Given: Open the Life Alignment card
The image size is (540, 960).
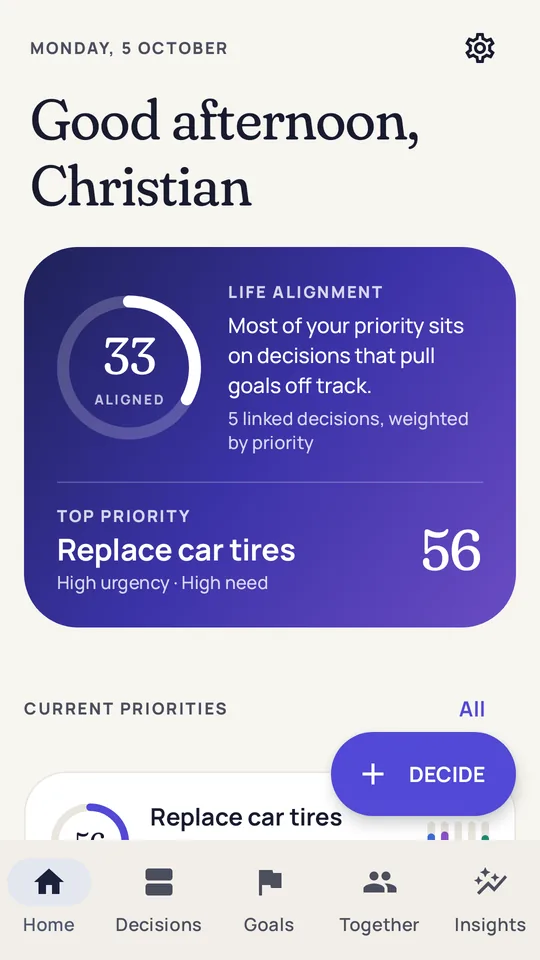Looking at the screenshot, I should pyautogui.click(x=270, y=437).
